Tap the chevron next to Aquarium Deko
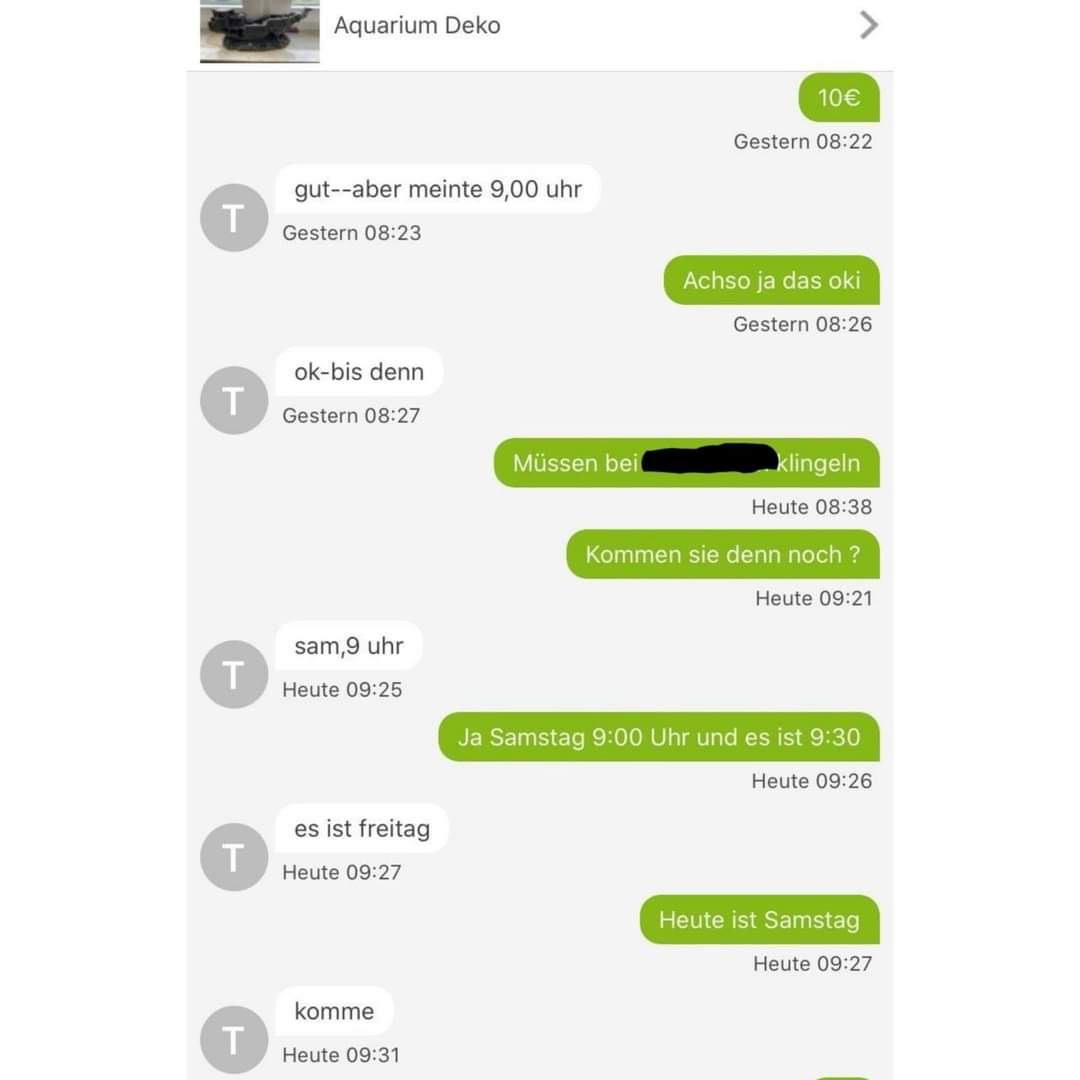Image resolution: width=1080 pixels, height=1080 pixels. (x=868, y=25)
